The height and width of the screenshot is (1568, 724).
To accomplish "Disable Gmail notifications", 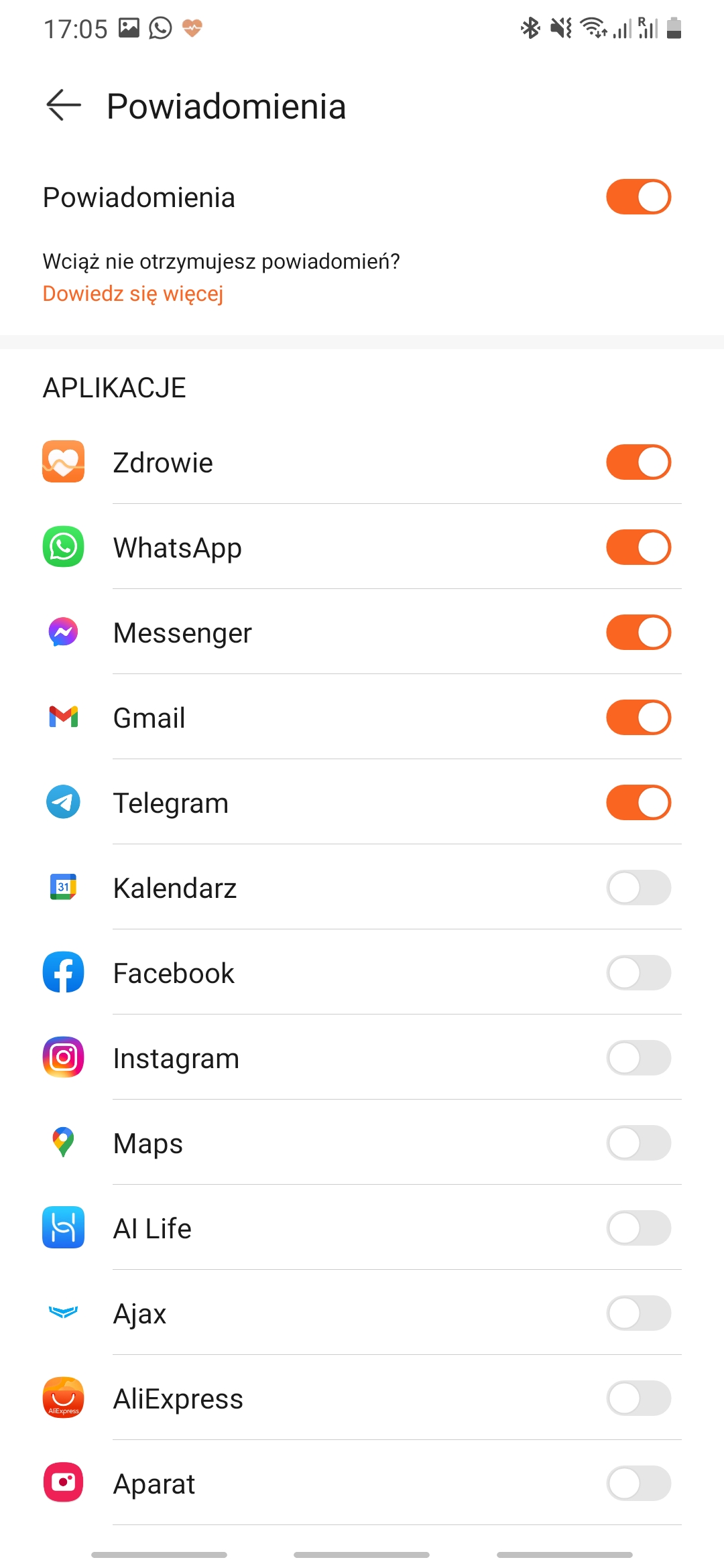I will pyautogui.click(x=638, y=718).
